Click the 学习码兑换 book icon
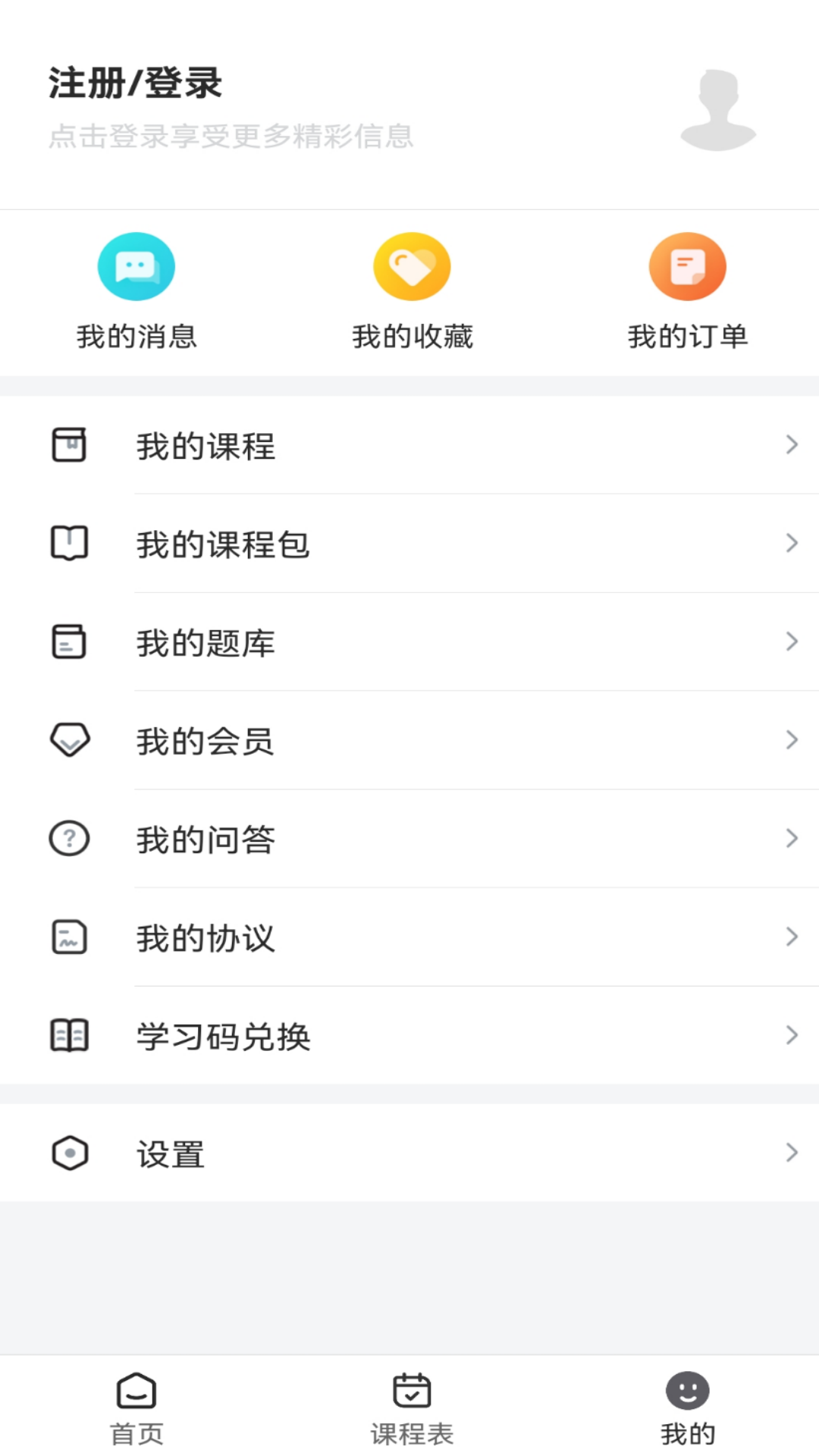 (x=70, y=1036)
